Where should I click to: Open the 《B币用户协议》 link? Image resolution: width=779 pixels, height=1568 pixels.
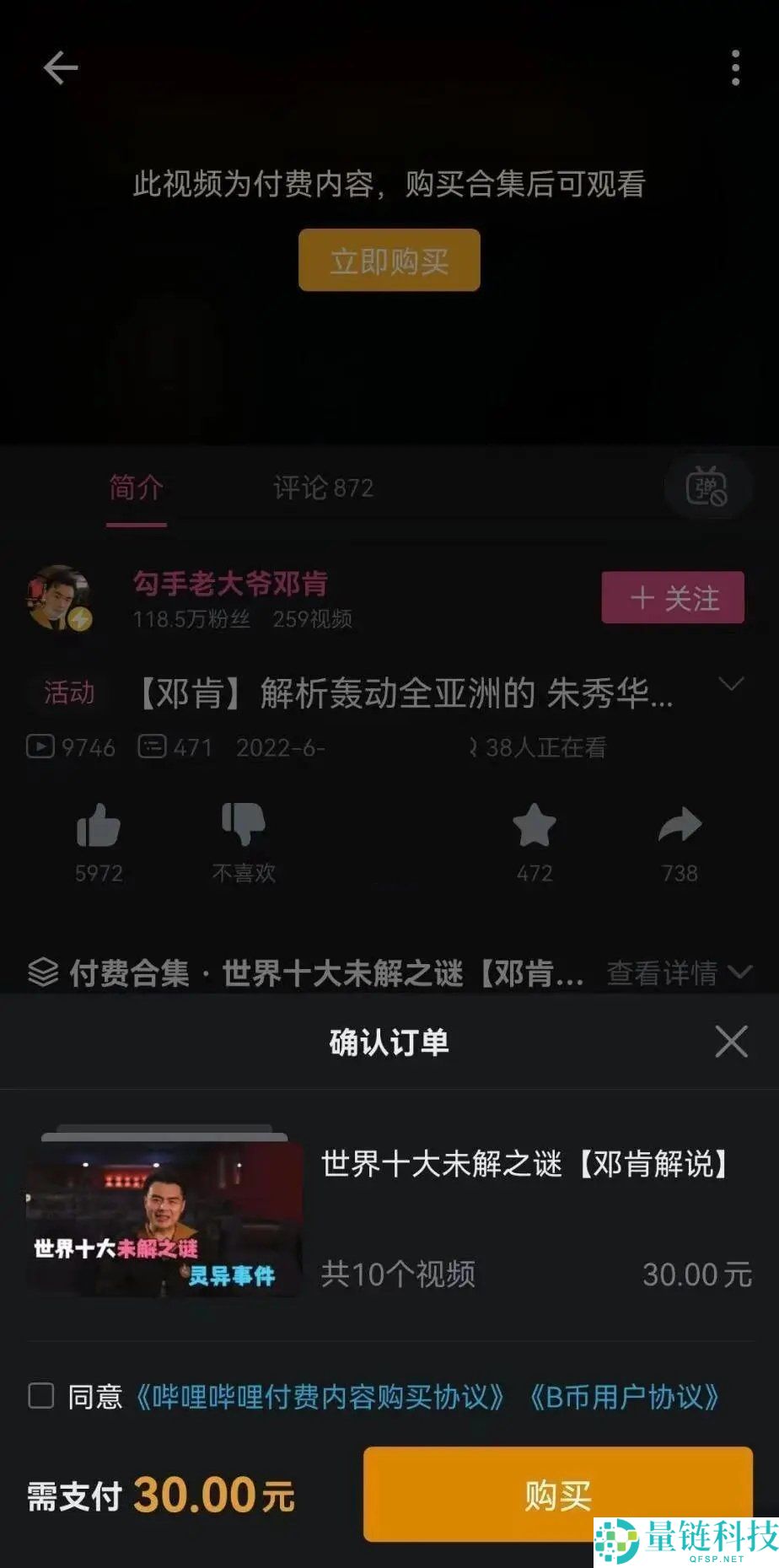pos(623,1397)
